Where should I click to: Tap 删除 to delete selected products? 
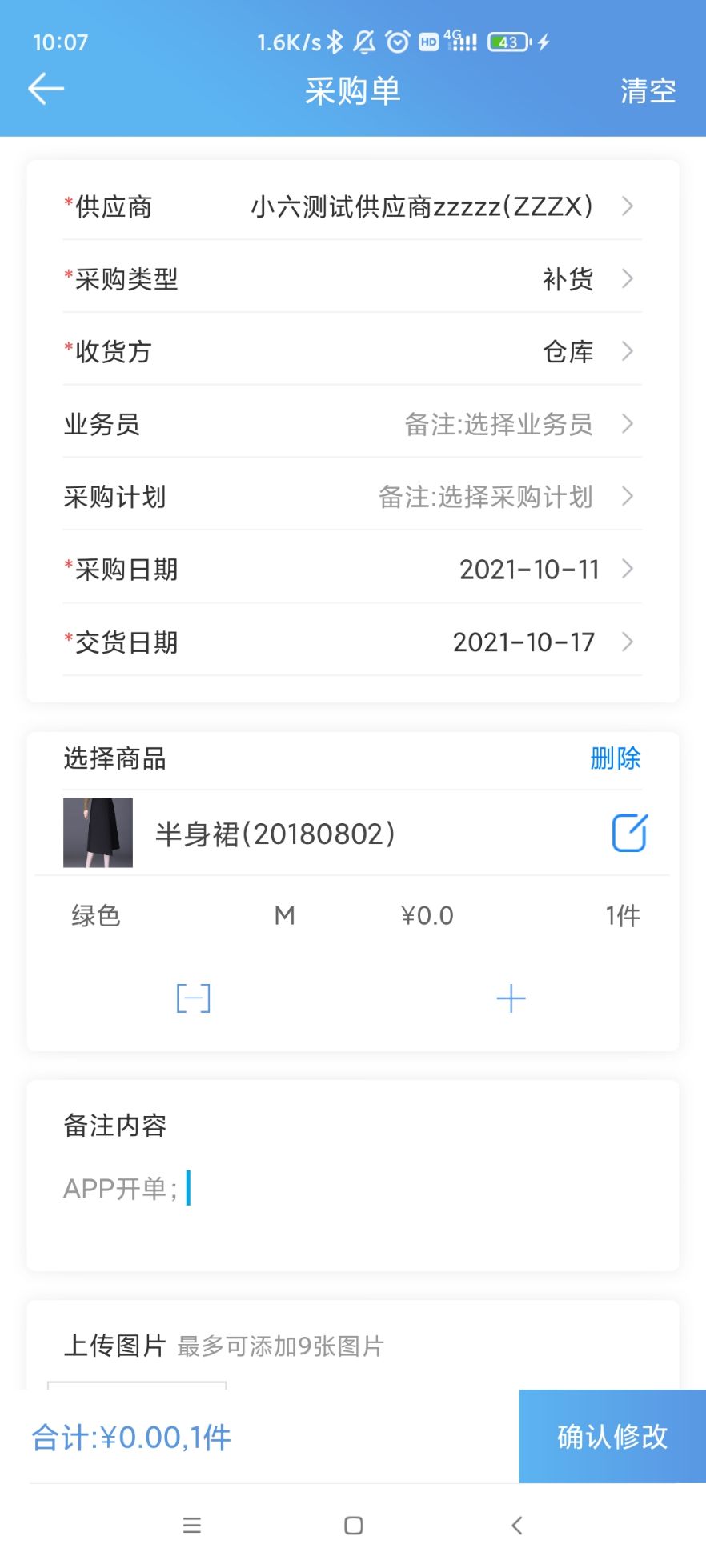pos(615,758)
